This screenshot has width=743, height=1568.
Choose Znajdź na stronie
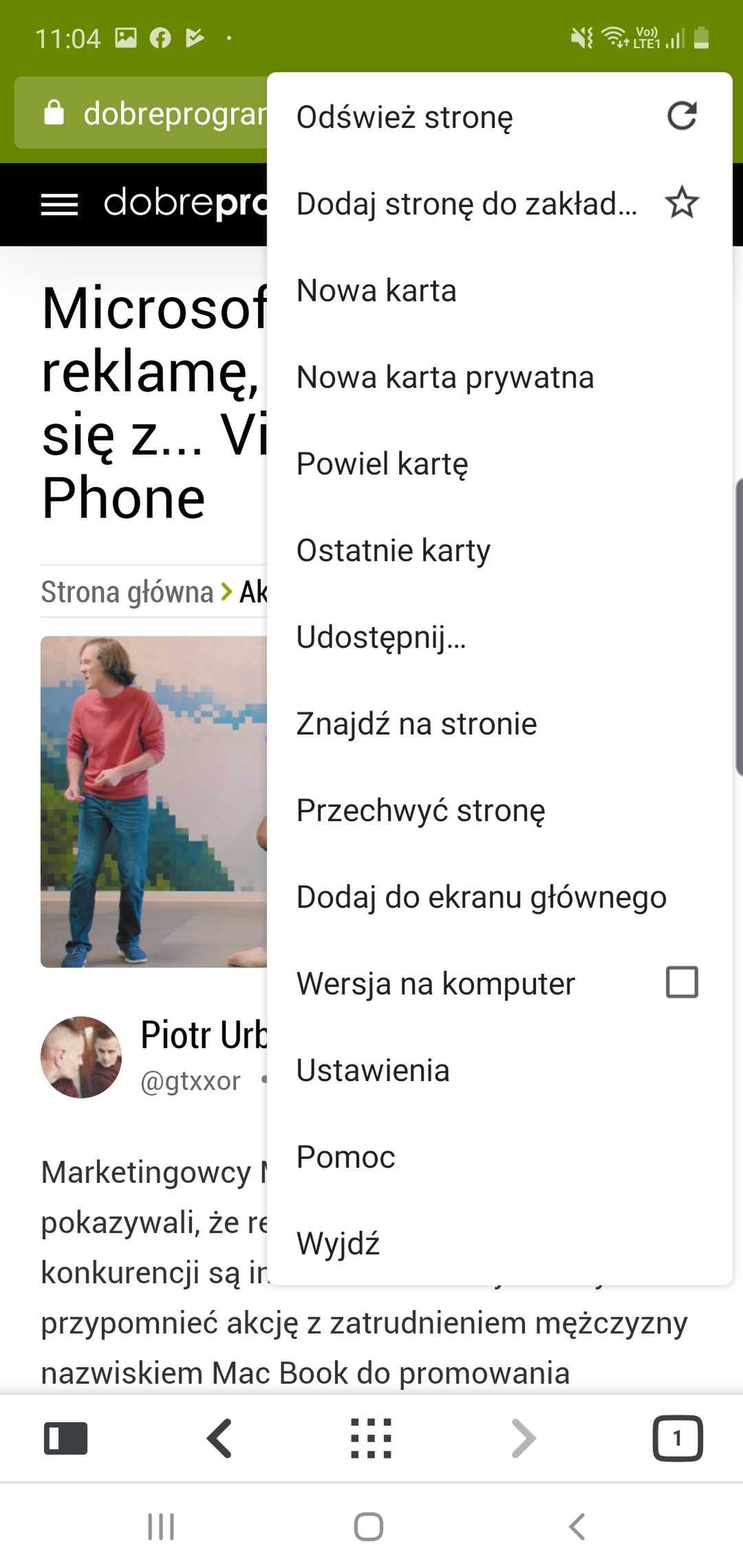click(x=499, y=723)
